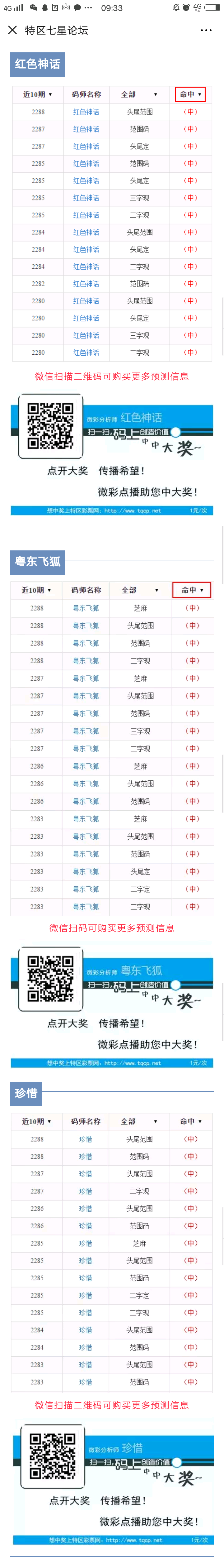Open the overflow menu for this page
This screenshot has width=224, height=1568.
pyautogui.click(x=206, y=31)
